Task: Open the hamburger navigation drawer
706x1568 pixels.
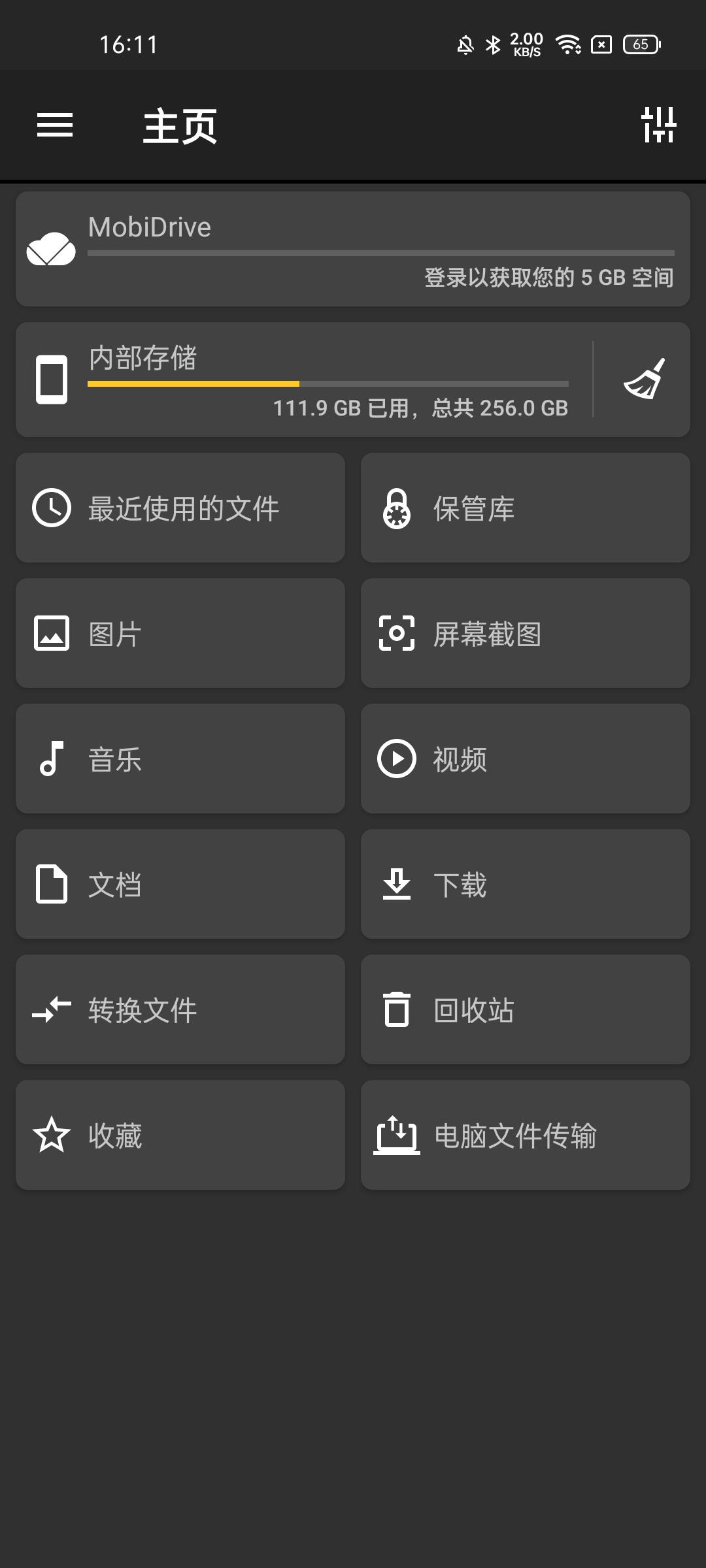Action: tap(55, 125)
